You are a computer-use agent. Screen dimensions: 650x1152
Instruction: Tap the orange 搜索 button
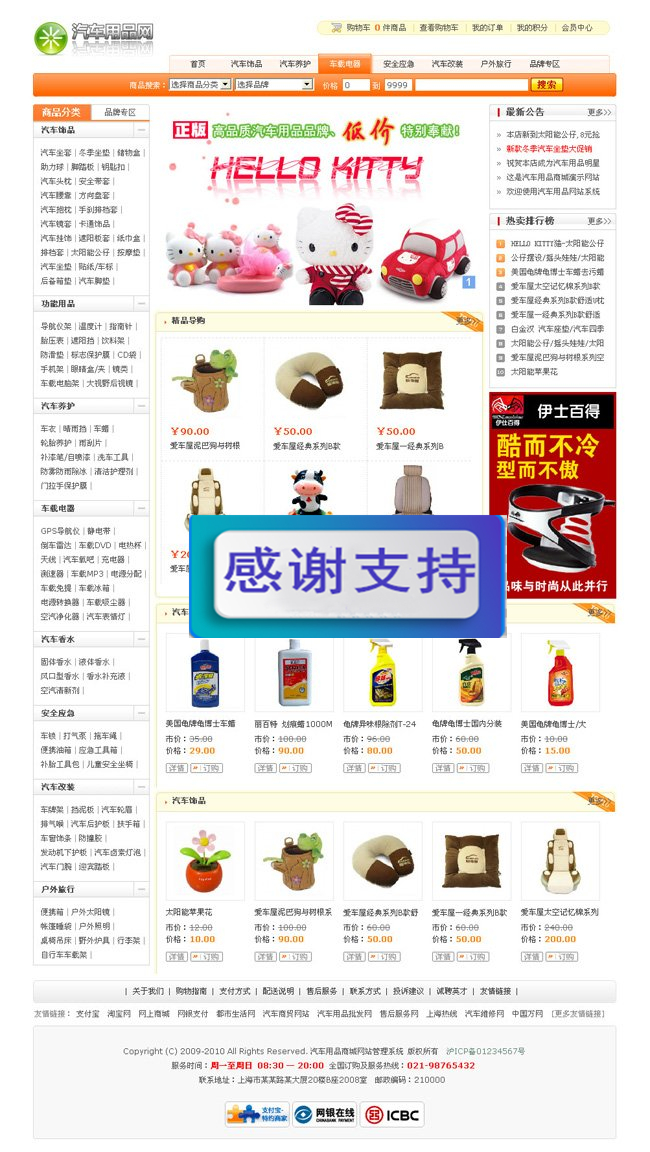[x=546, y=85]
